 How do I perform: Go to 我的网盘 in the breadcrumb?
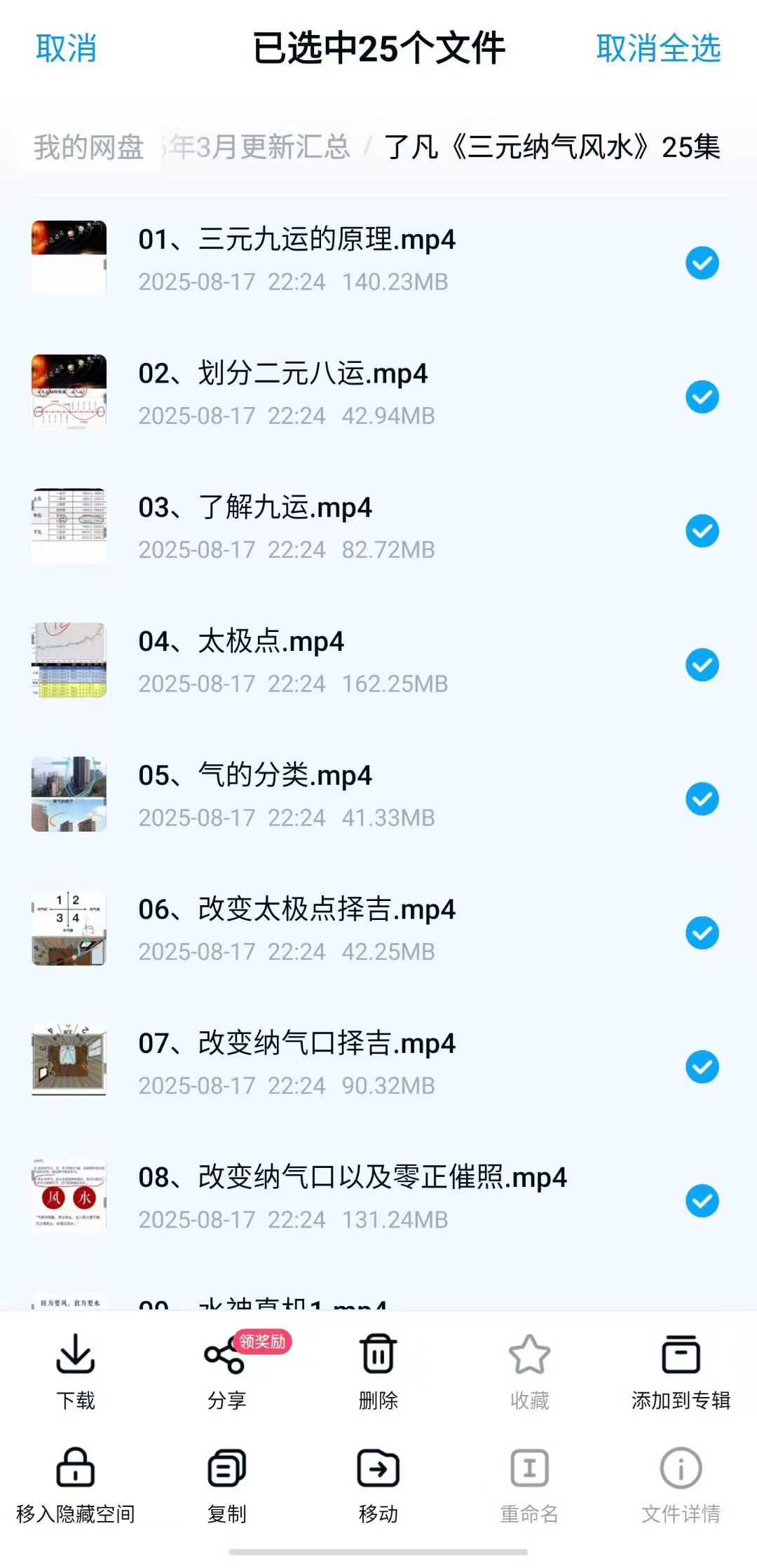click(88, 147)
